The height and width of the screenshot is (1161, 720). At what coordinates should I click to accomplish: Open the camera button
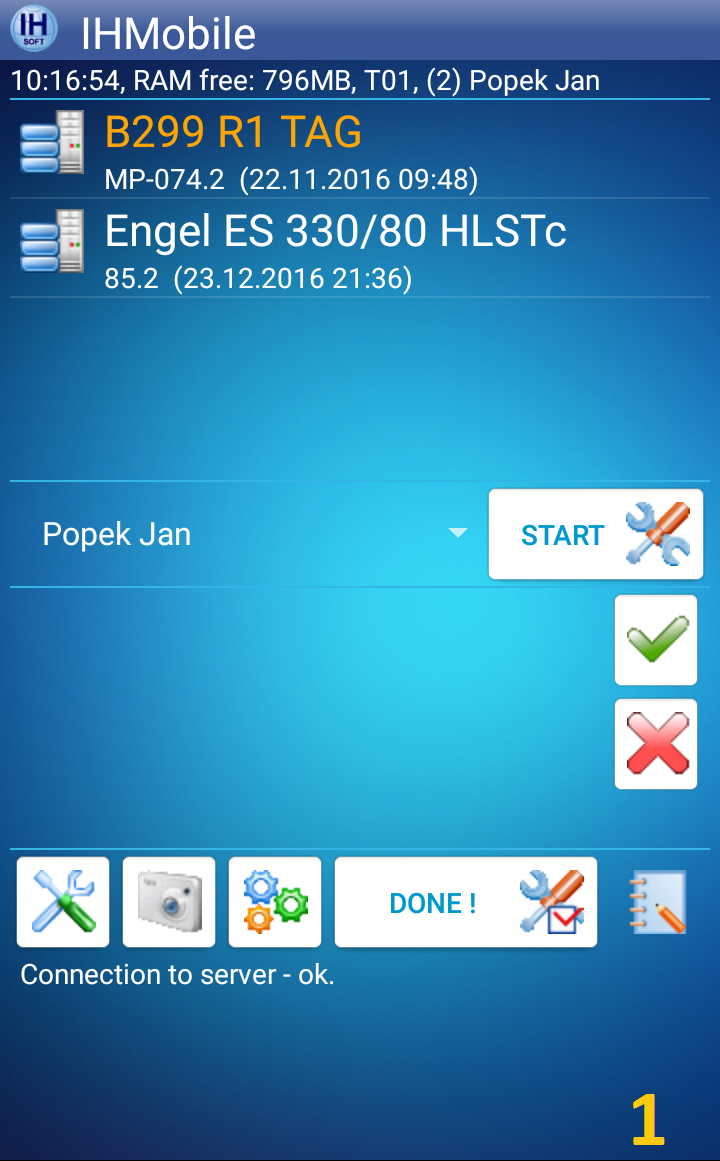click(169, 902)
